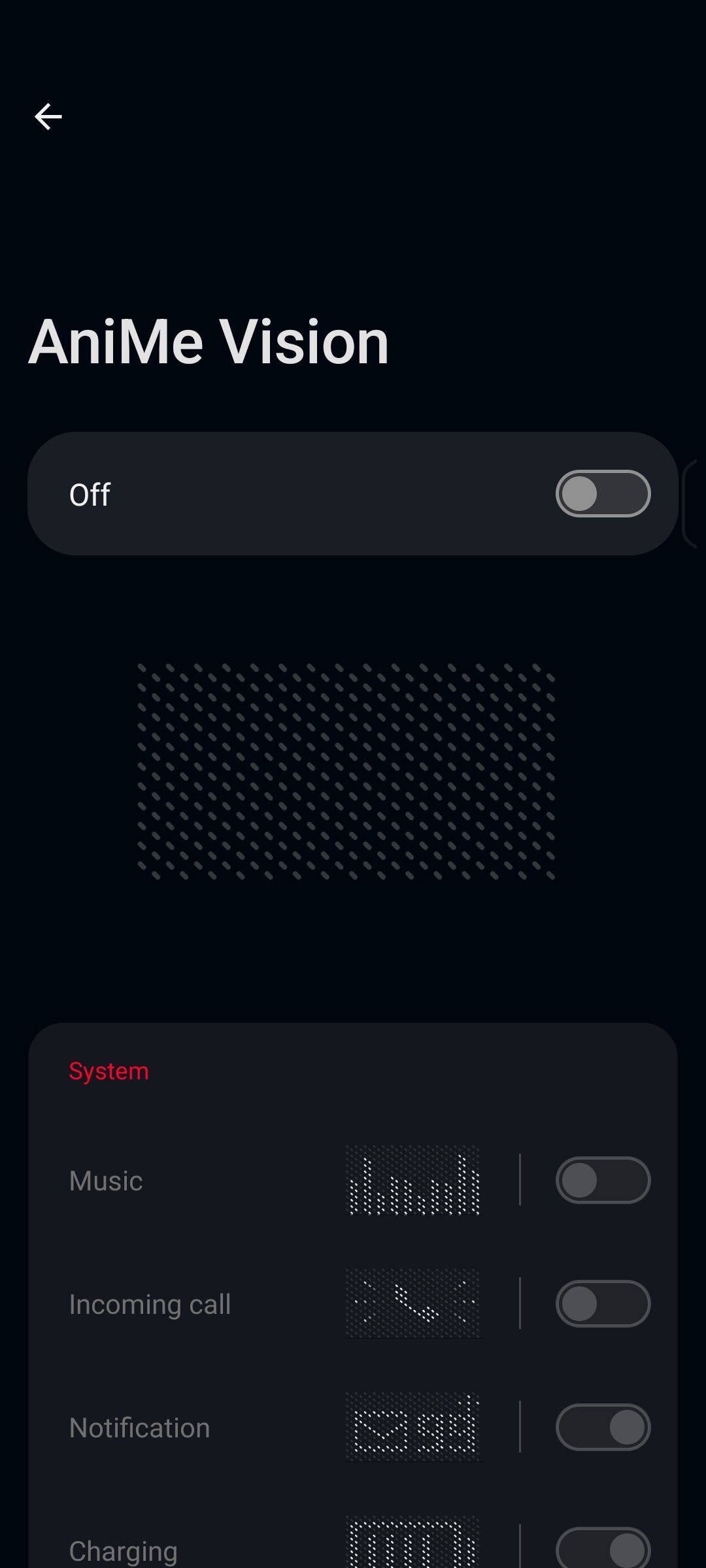Toggle the Notification switch
The width and height of the screenshot is (706, 1568).
tap(603, 1427)
